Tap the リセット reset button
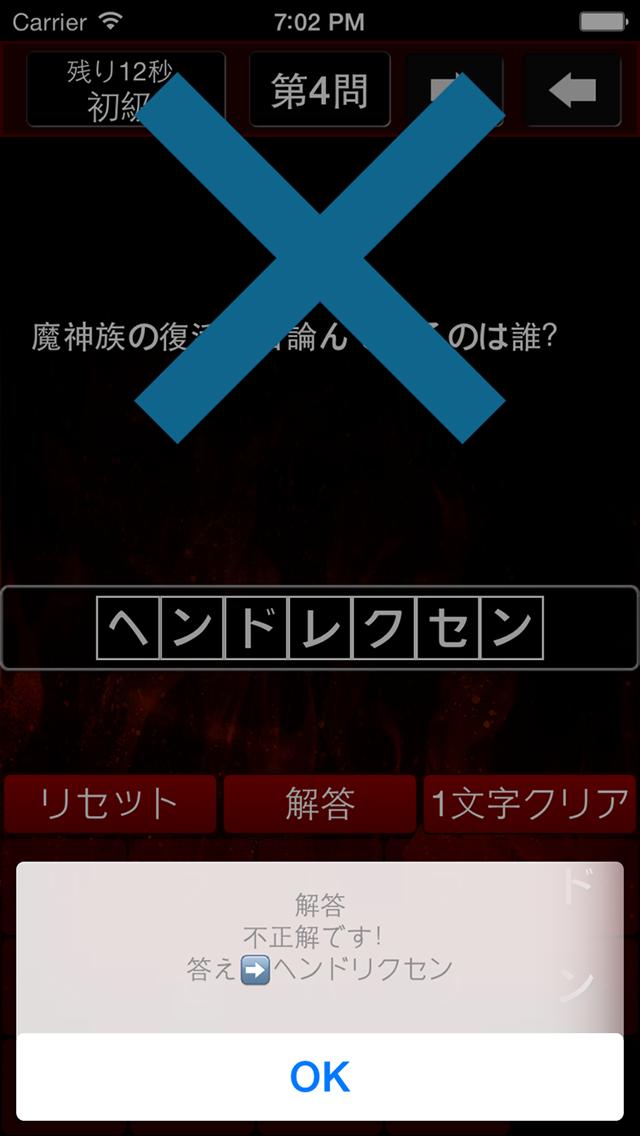The width and height of the screenshot is (640, 1136). [109, 804]
